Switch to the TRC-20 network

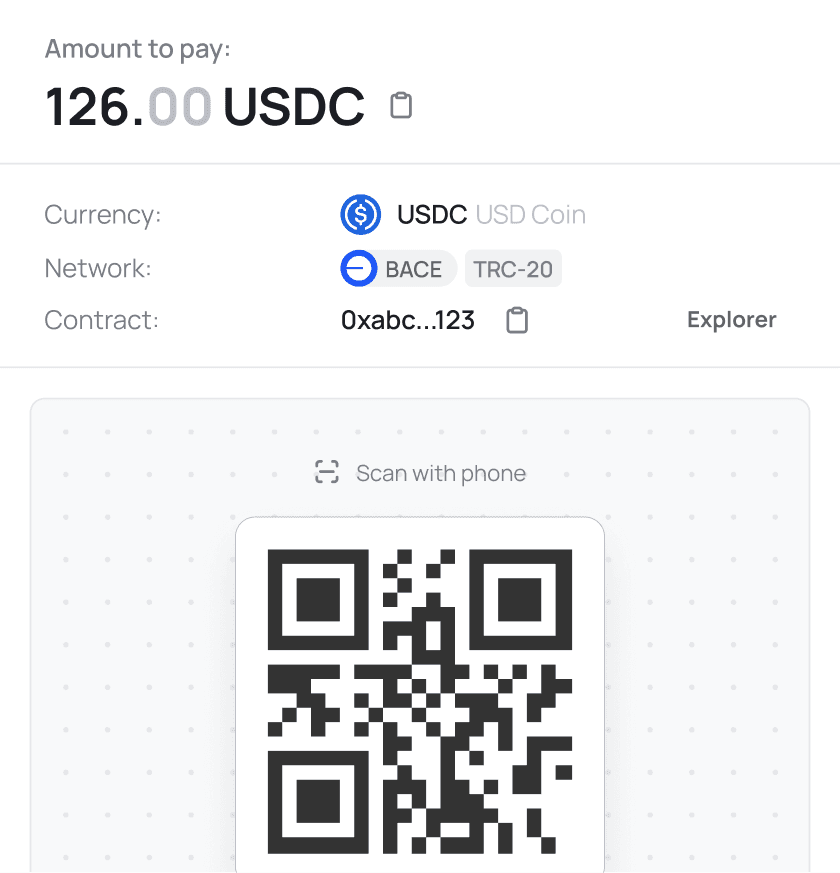coord(513,268)
